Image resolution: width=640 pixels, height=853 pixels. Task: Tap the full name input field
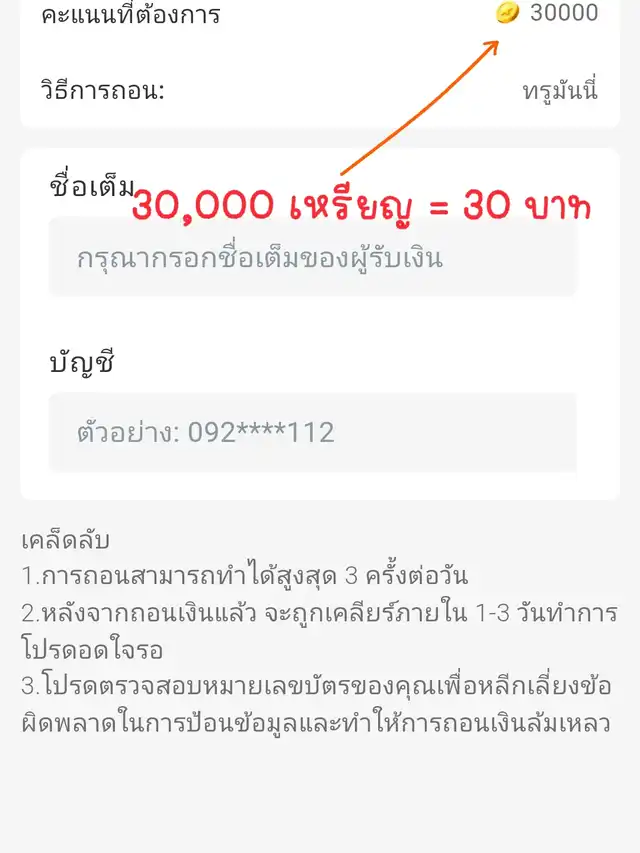(x=312, y=260)
